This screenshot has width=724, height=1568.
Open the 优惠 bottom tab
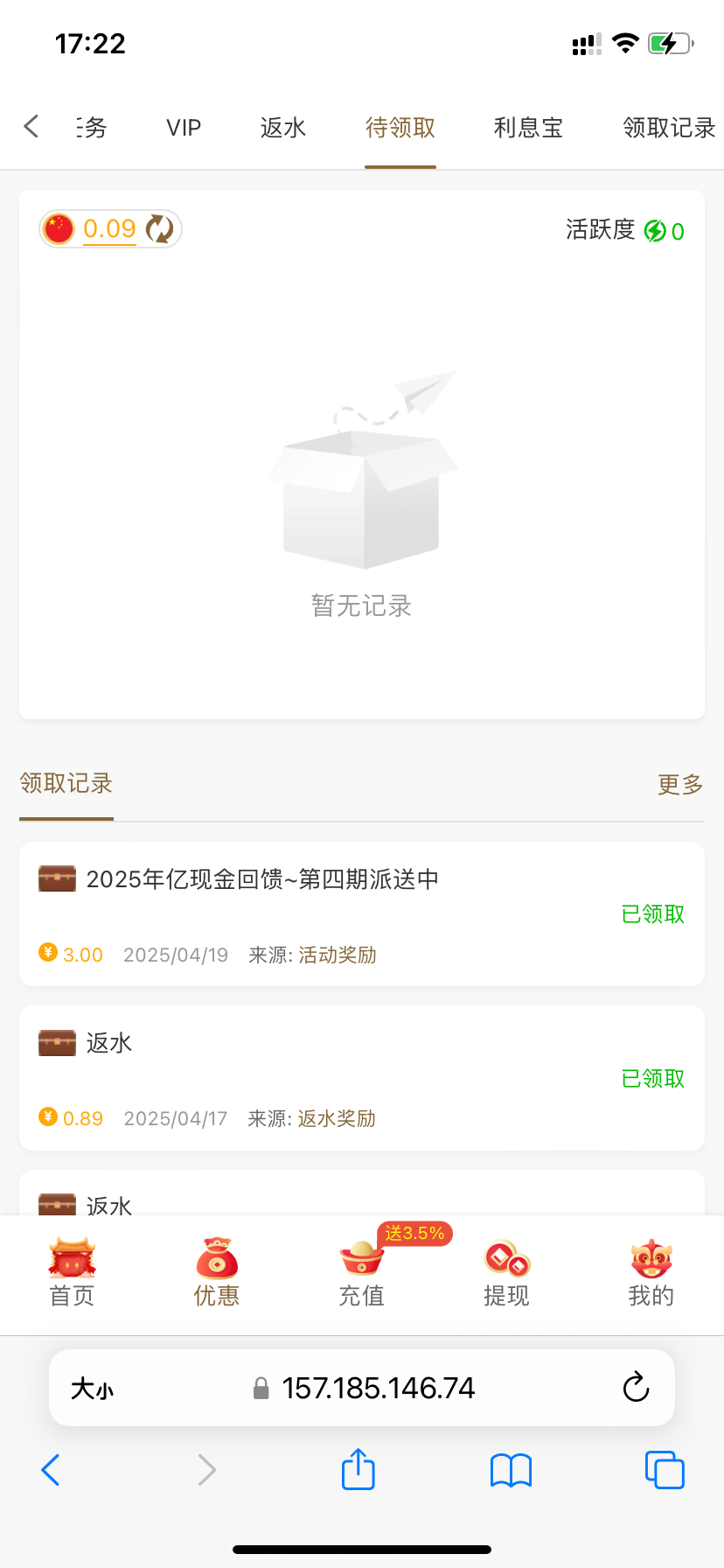point(217,1273)
